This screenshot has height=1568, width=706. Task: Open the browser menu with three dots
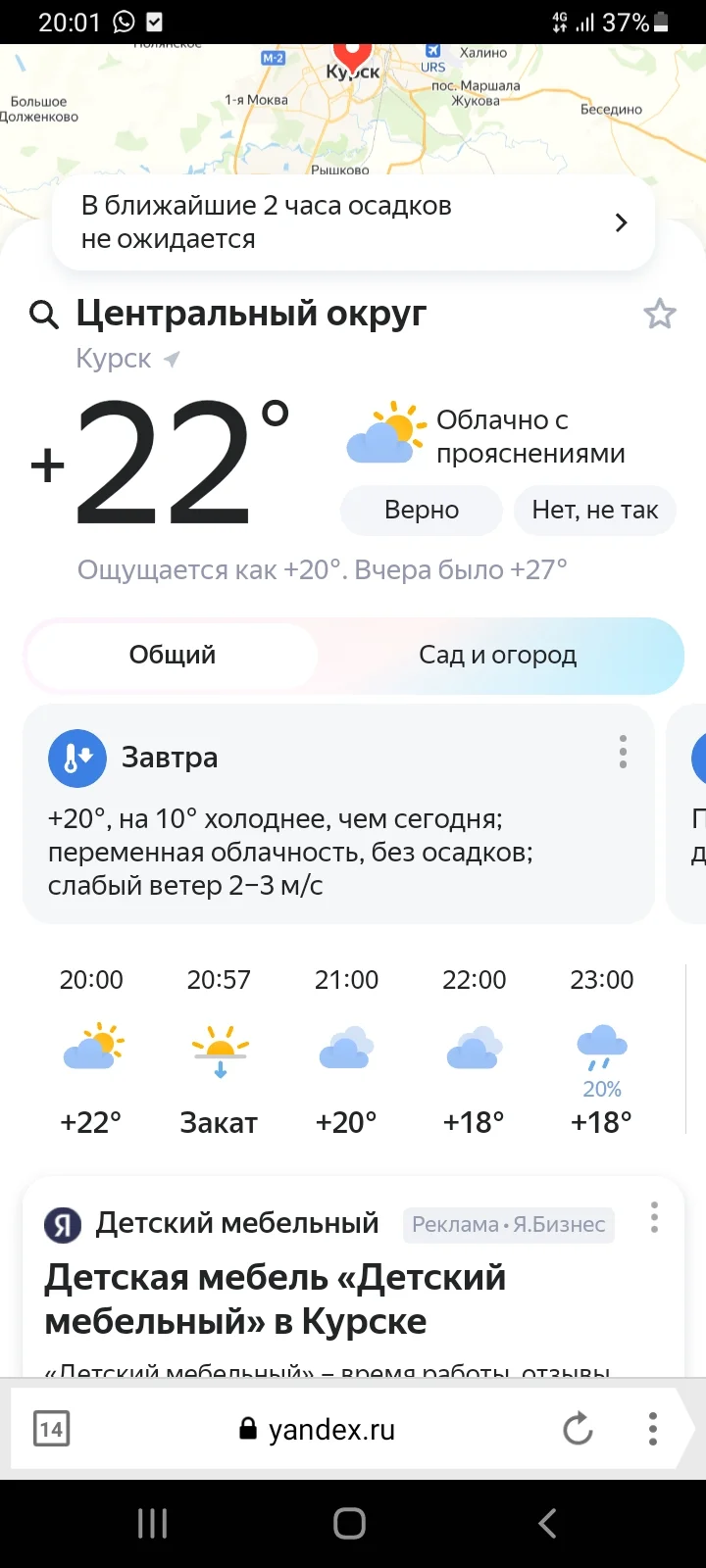652,1428
